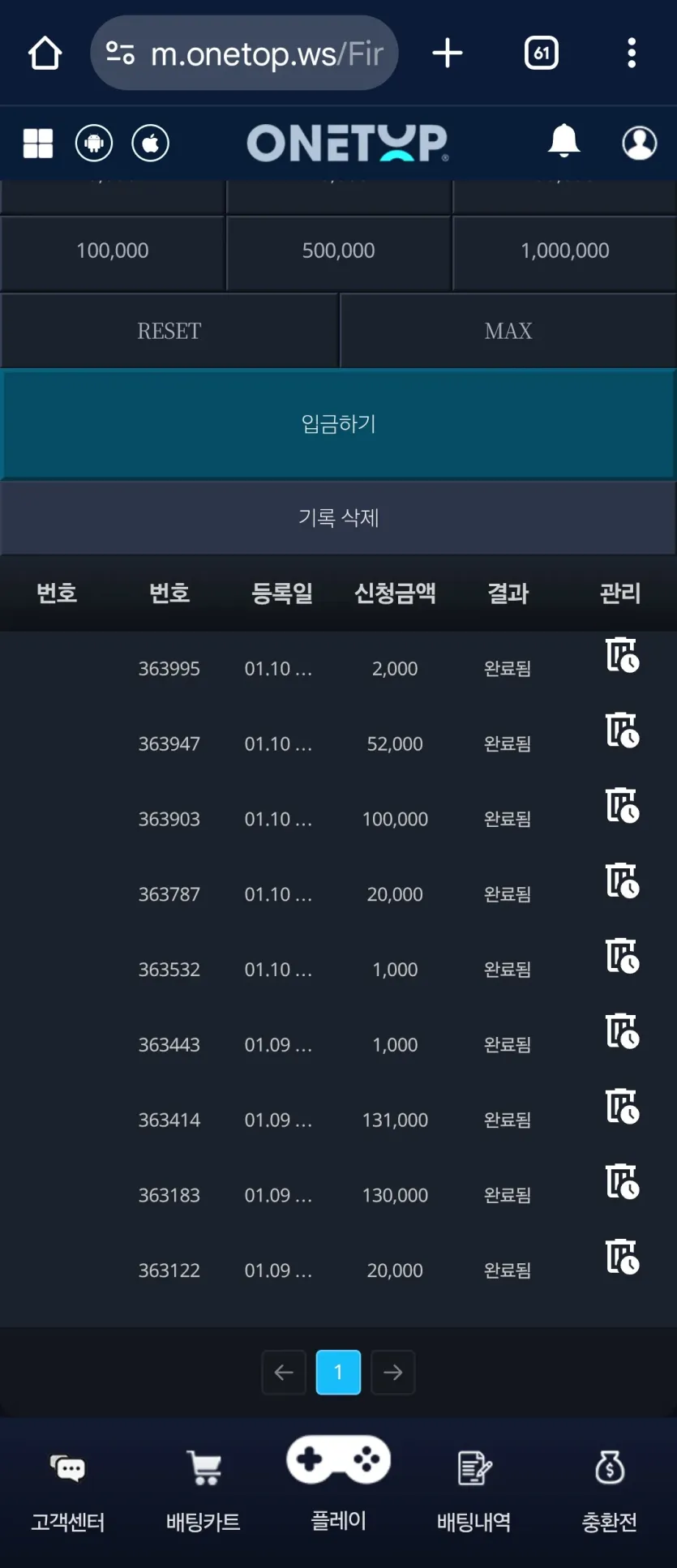Tap the 입금하기 deposit button
This screenshot has height=1568, width=677.
(339, 424)
